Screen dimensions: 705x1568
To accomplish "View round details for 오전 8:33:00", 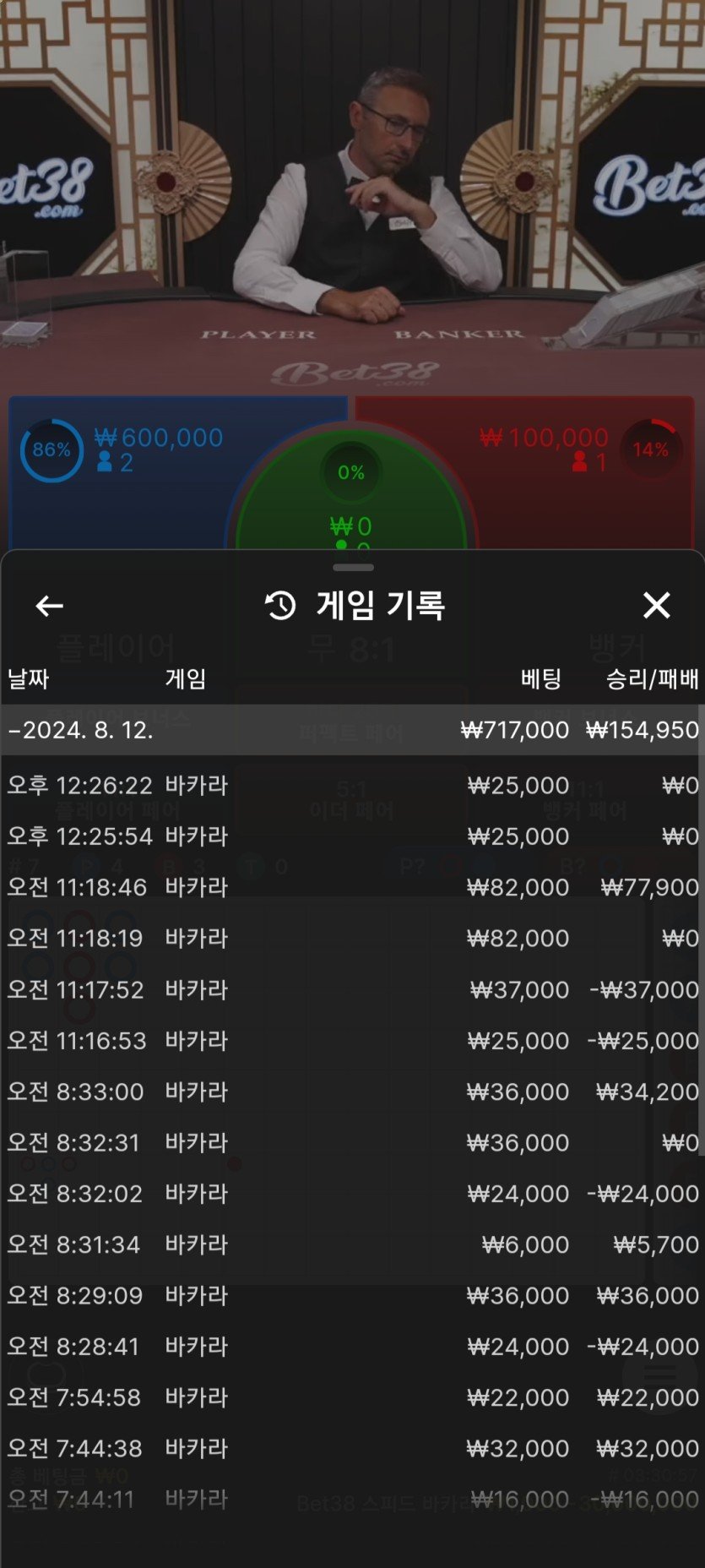I will coord(352,1092).
